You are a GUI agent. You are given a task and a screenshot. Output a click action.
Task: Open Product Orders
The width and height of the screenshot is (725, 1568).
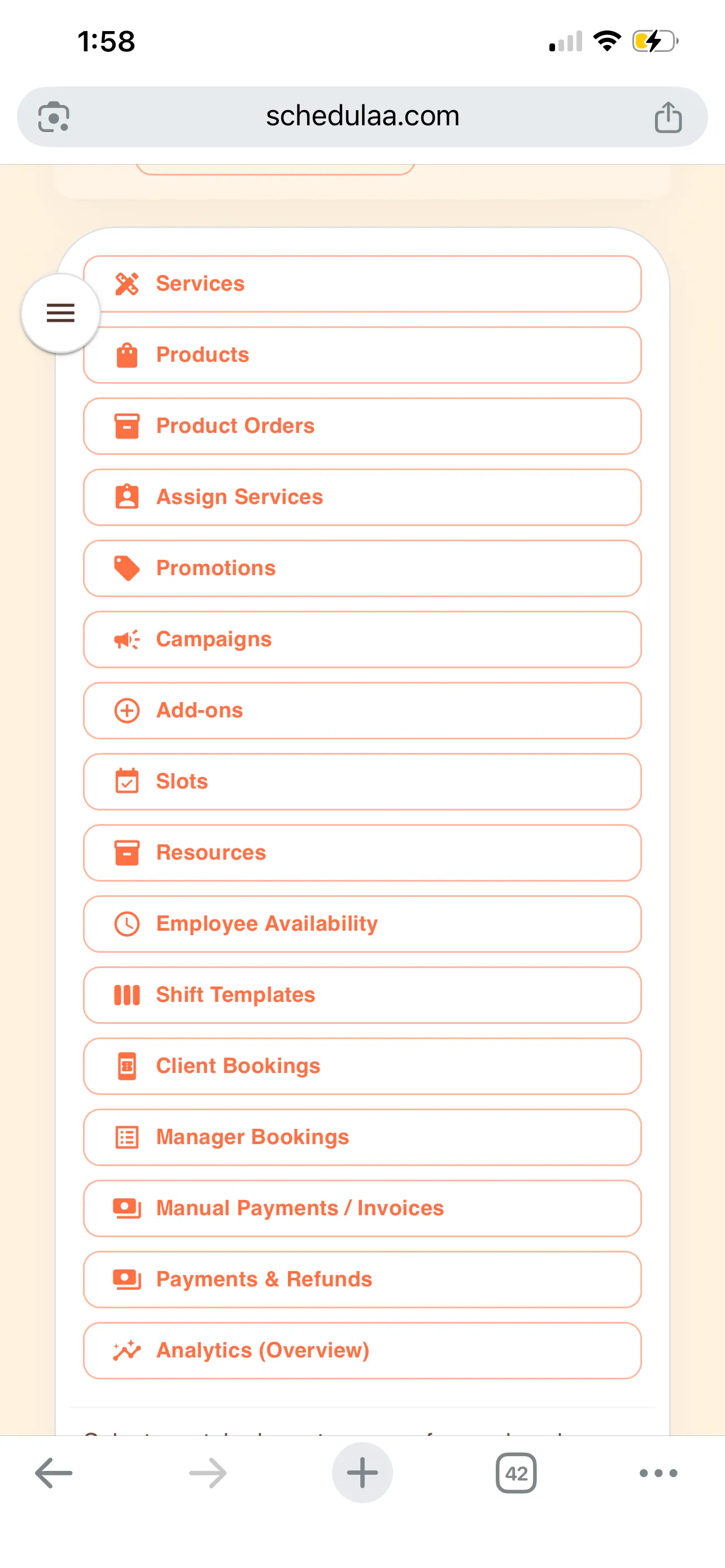(x=362, y=426)
